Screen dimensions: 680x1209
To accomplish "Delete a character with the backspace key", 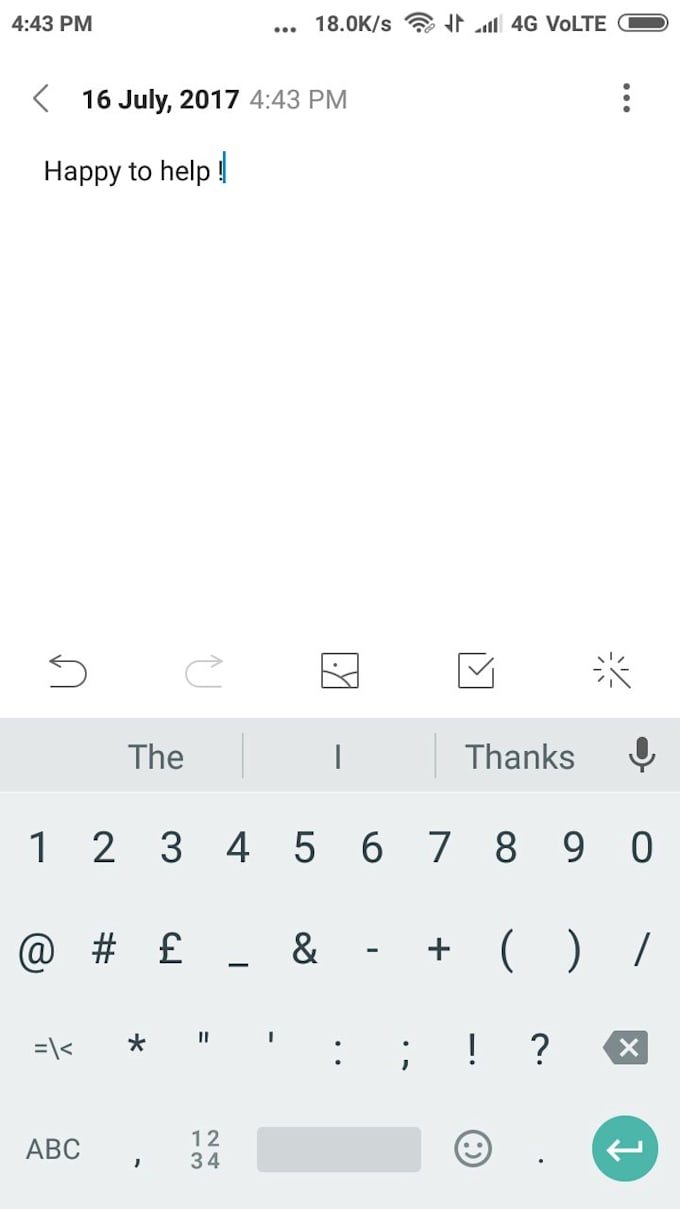I will click(x=626, y=1048).
